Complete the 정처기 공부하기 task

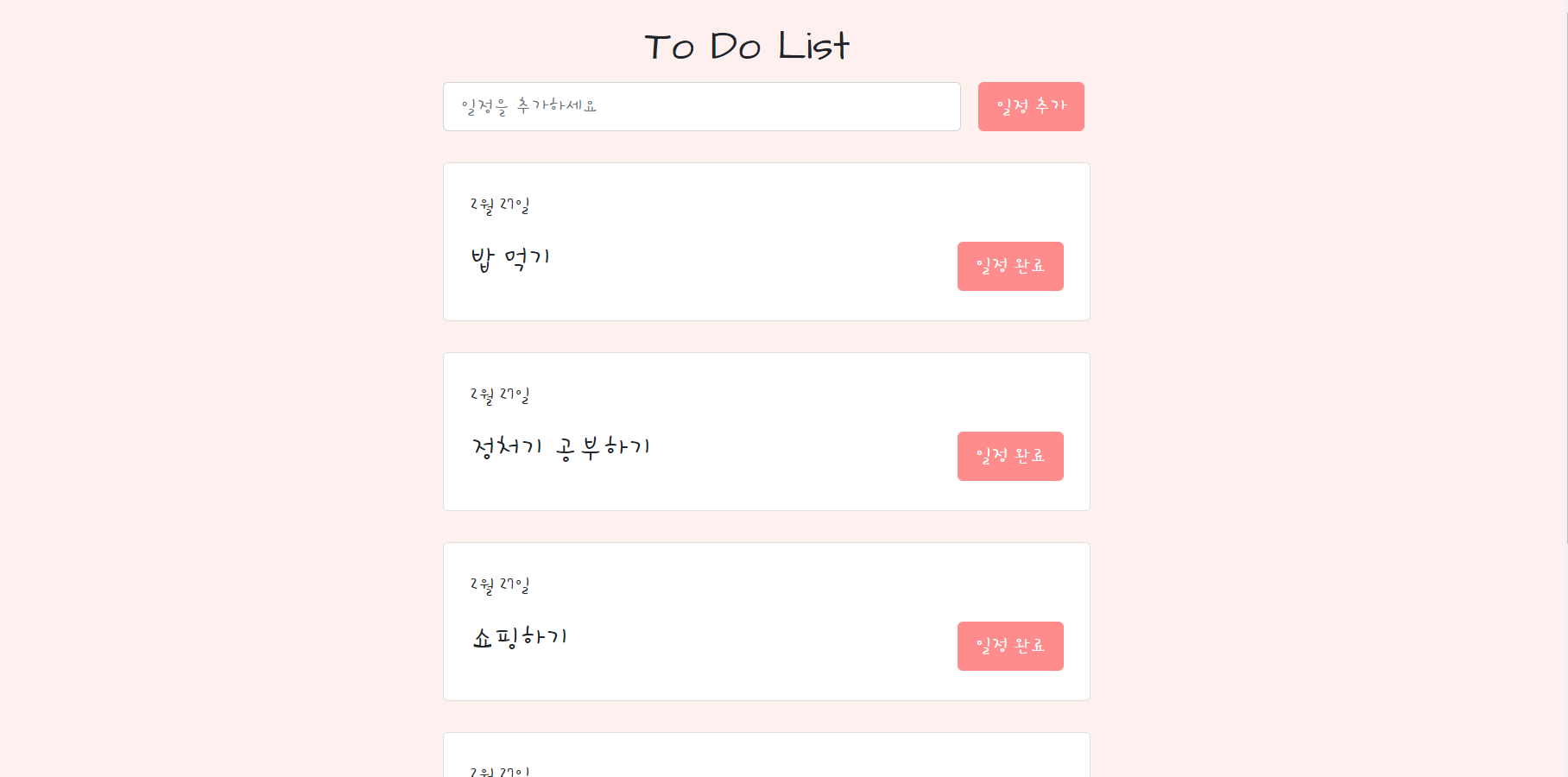[1009, 456]
